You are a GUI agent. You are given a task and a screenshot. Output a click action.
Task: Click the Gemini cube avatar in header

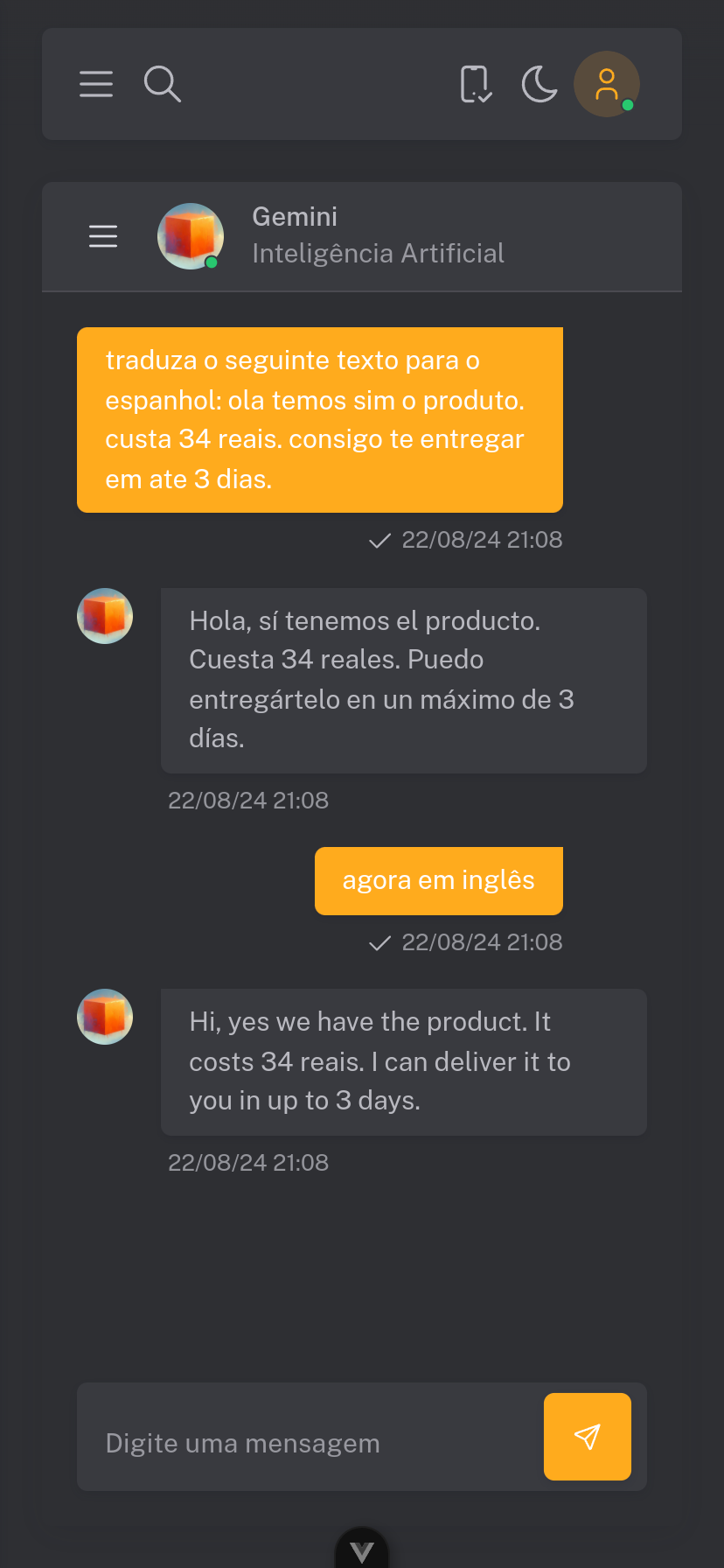190,236
